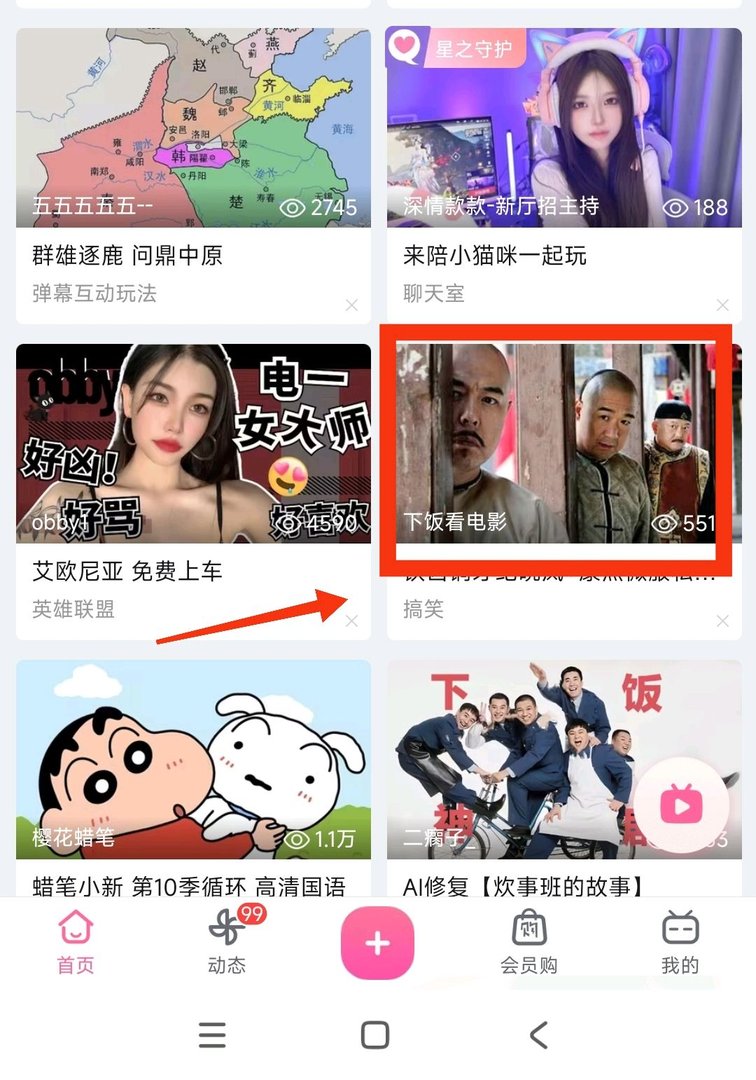
Task: Tap the Android recent apps square button
Action: pos(378,1036)
